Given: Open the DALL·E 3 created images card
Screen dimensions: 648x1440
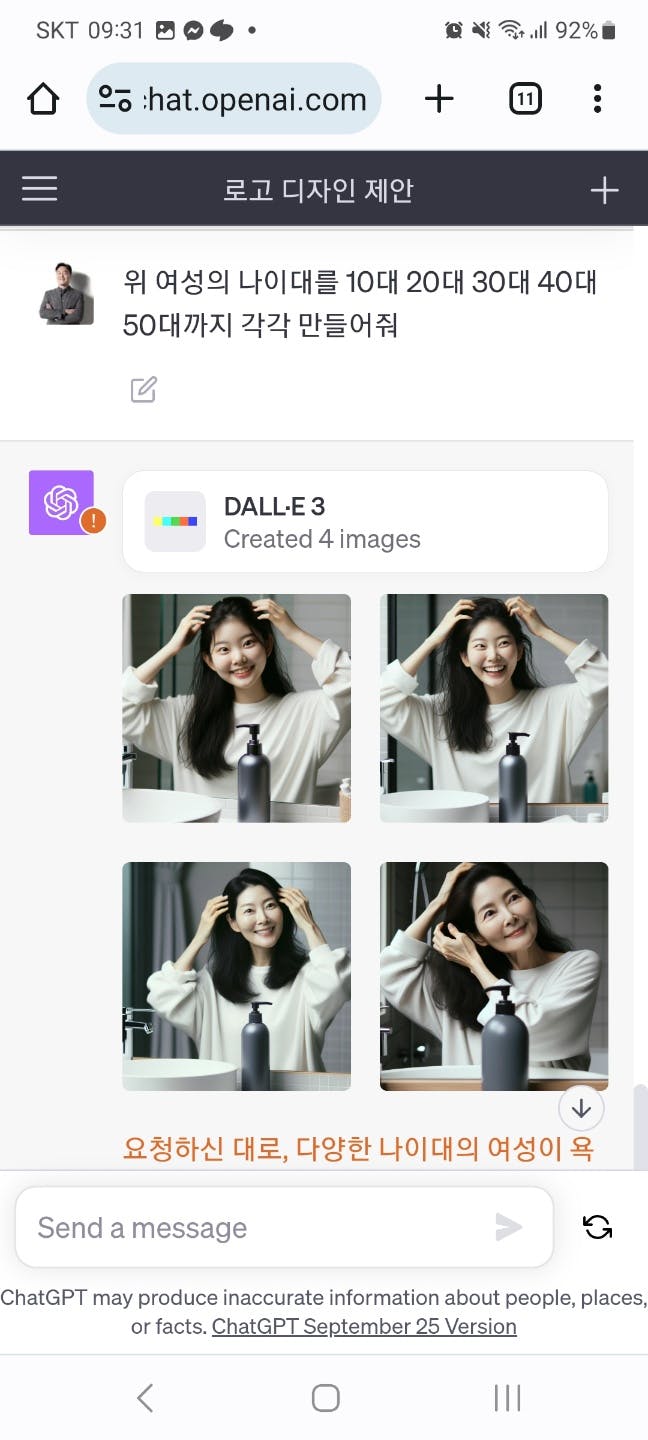Looking at the screenshot, I should 365,522.
